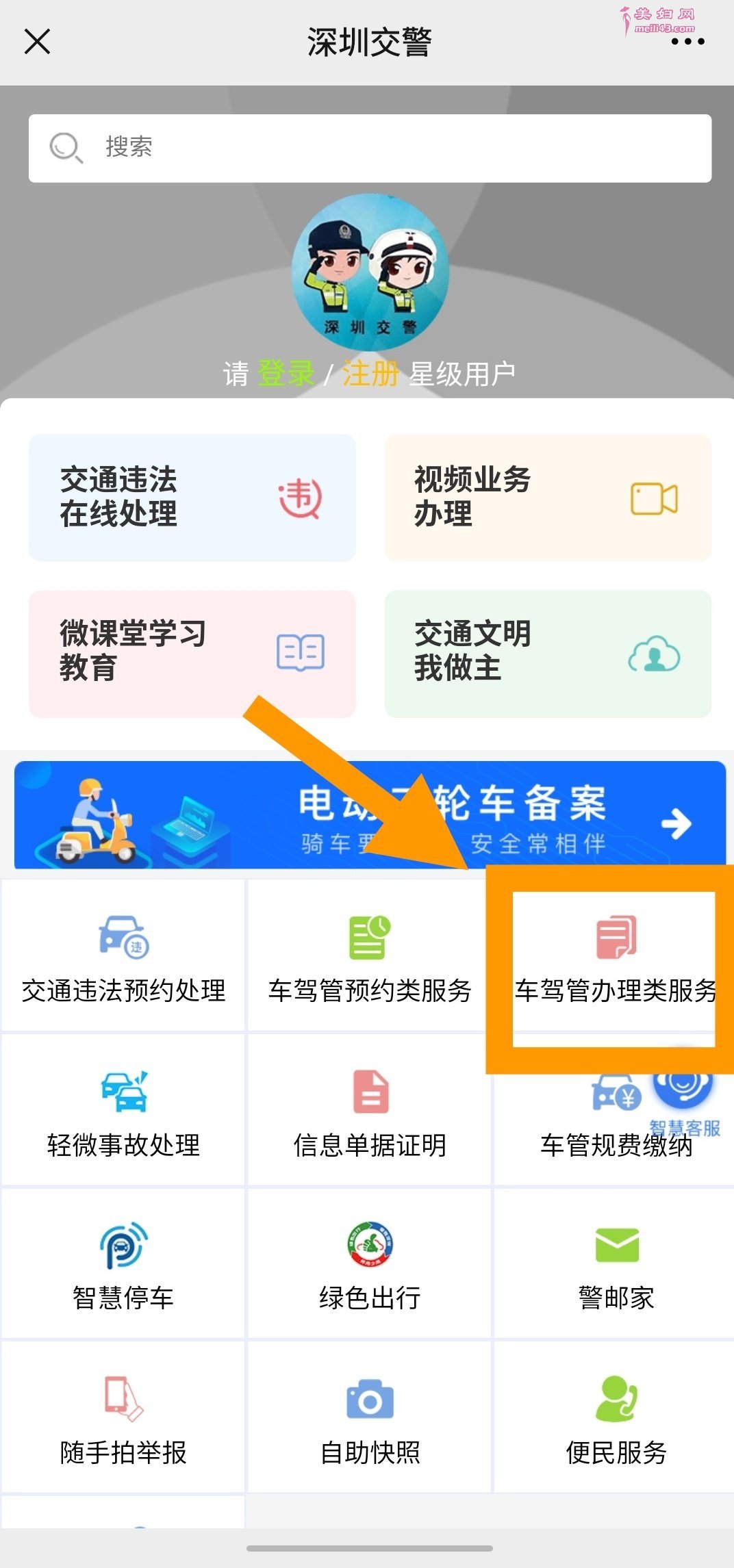Screen dimensions: 734x1568
Task: Open 微课堂学习教育 card
Action: tap(192, 654)
